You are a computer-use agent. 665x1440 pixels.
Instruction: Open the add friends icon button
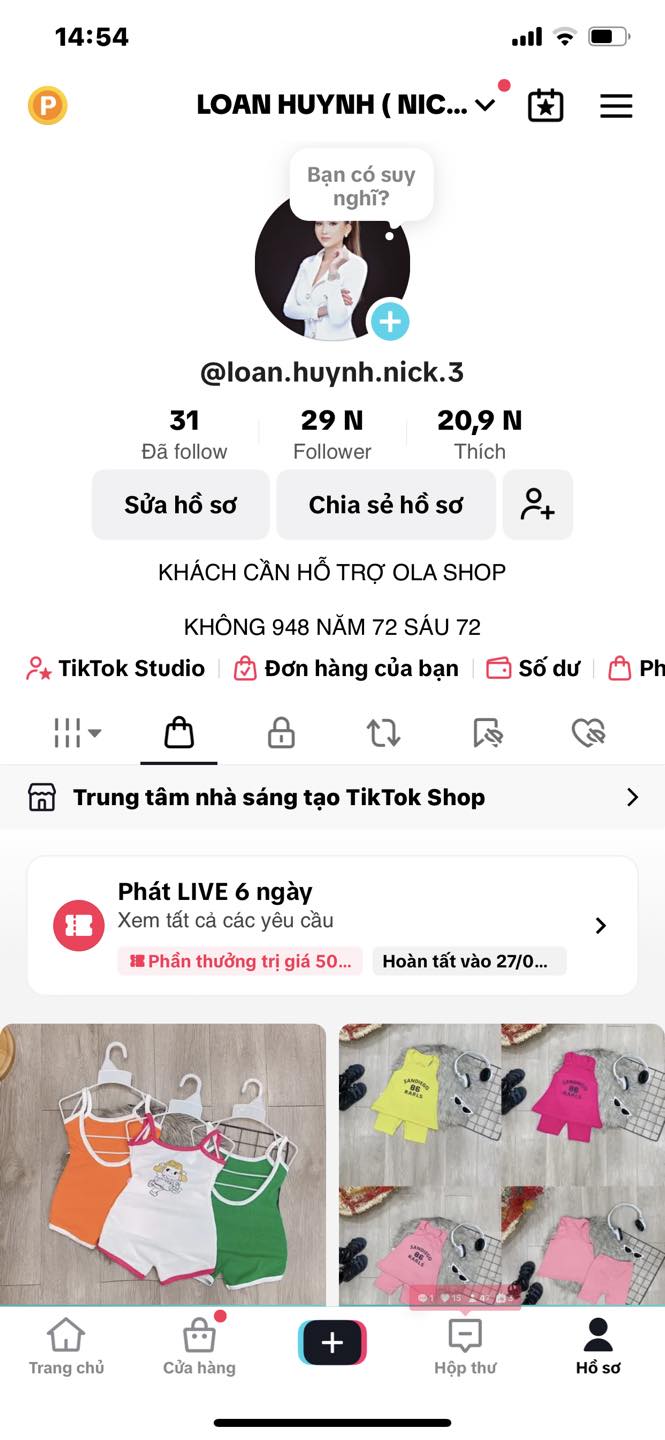pyautogui.click(x=538, y=505)
